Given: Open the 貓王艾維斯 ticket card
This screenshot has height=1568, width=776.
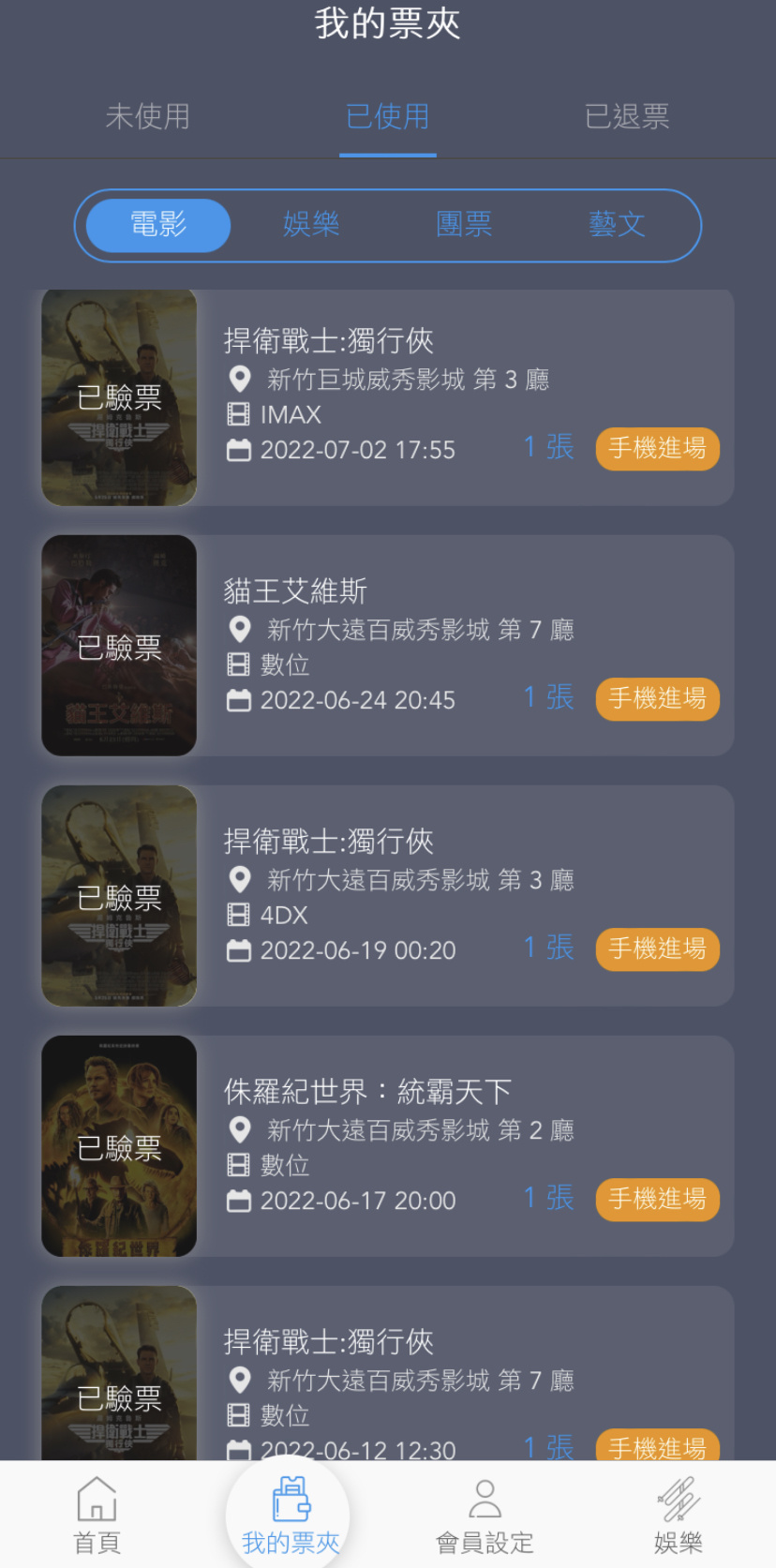Looking at the screenshot, I should [387, 646].
